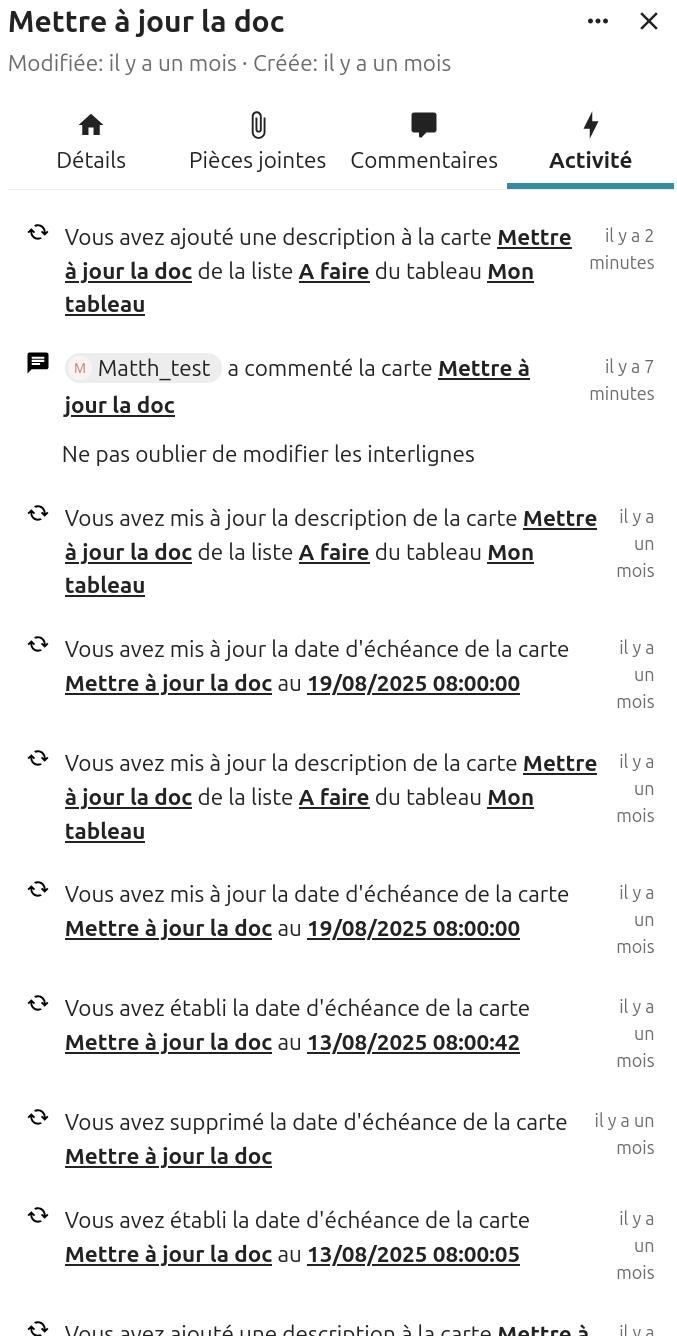This screenshot has height=1336, width=677.
Task: Select the Activité tab
Action: [x=590, y=142]
